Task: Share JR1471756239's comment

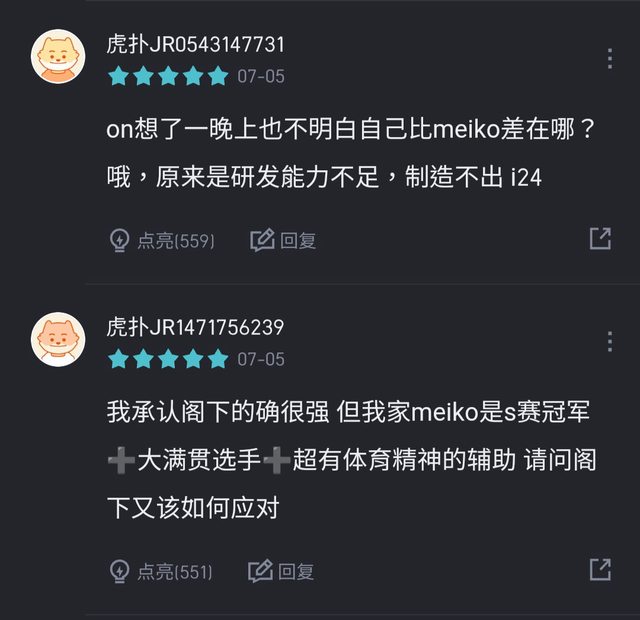Action: 600,569
